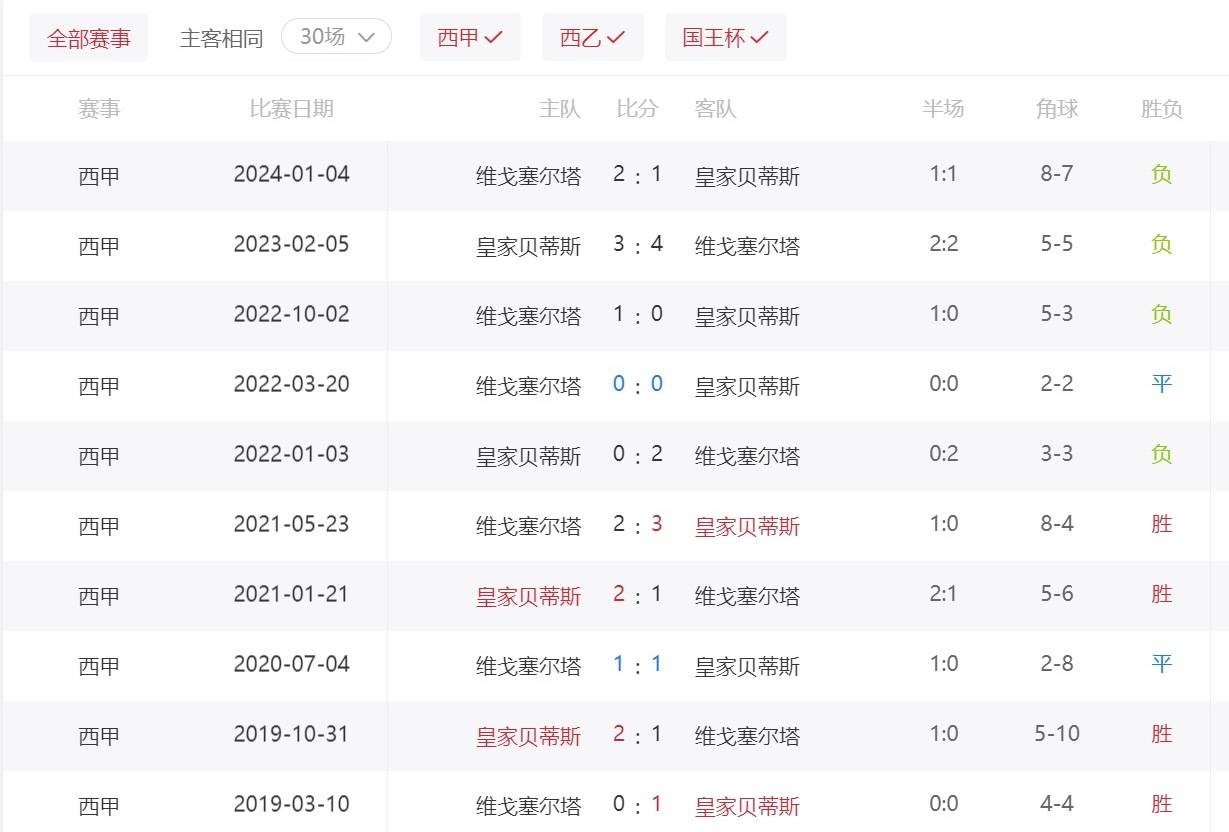Uncheck the 西乙 league filter
The width and height of the screenshot is (1229, 832).
tap(592, 38)
